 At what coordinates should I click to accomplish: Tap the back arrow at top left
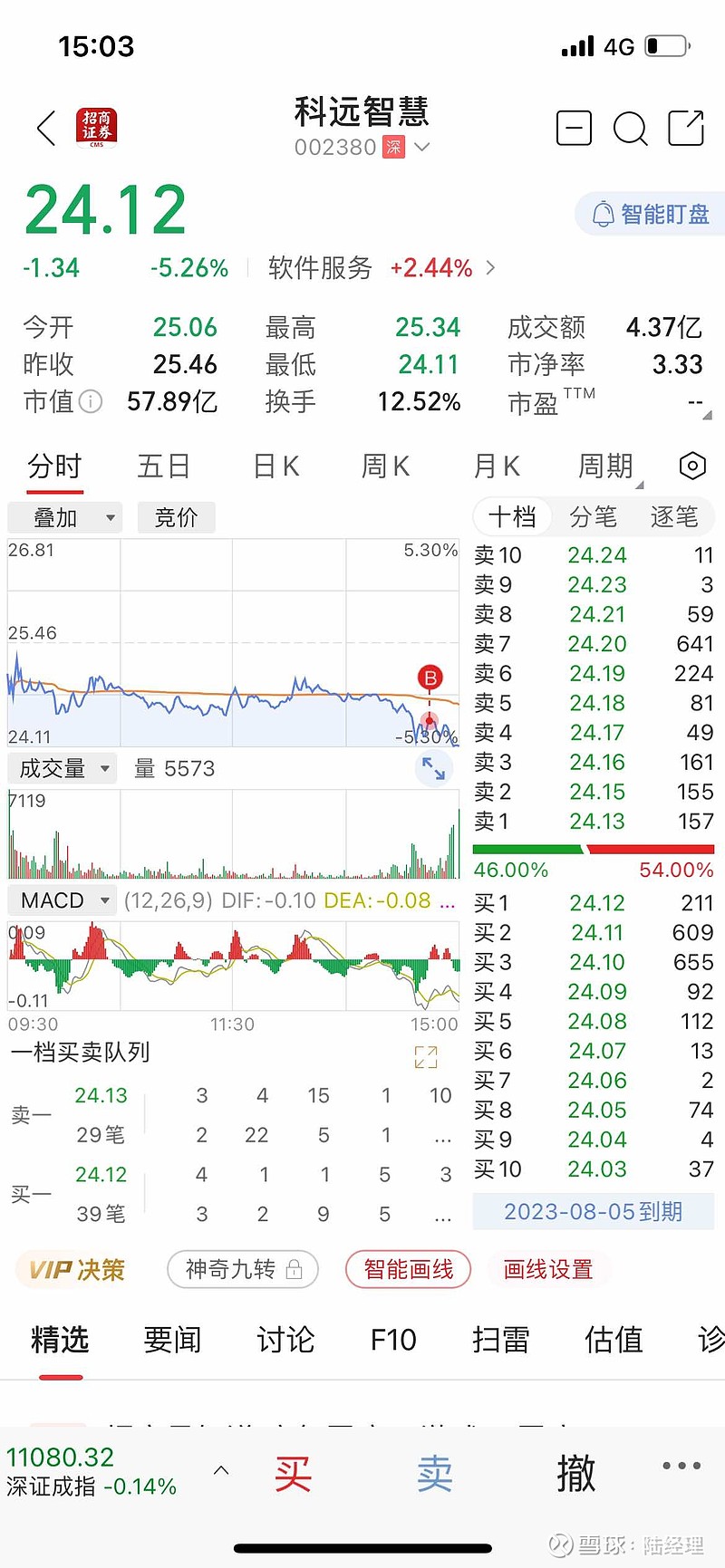pyautogui.click(x=45, y=129)
